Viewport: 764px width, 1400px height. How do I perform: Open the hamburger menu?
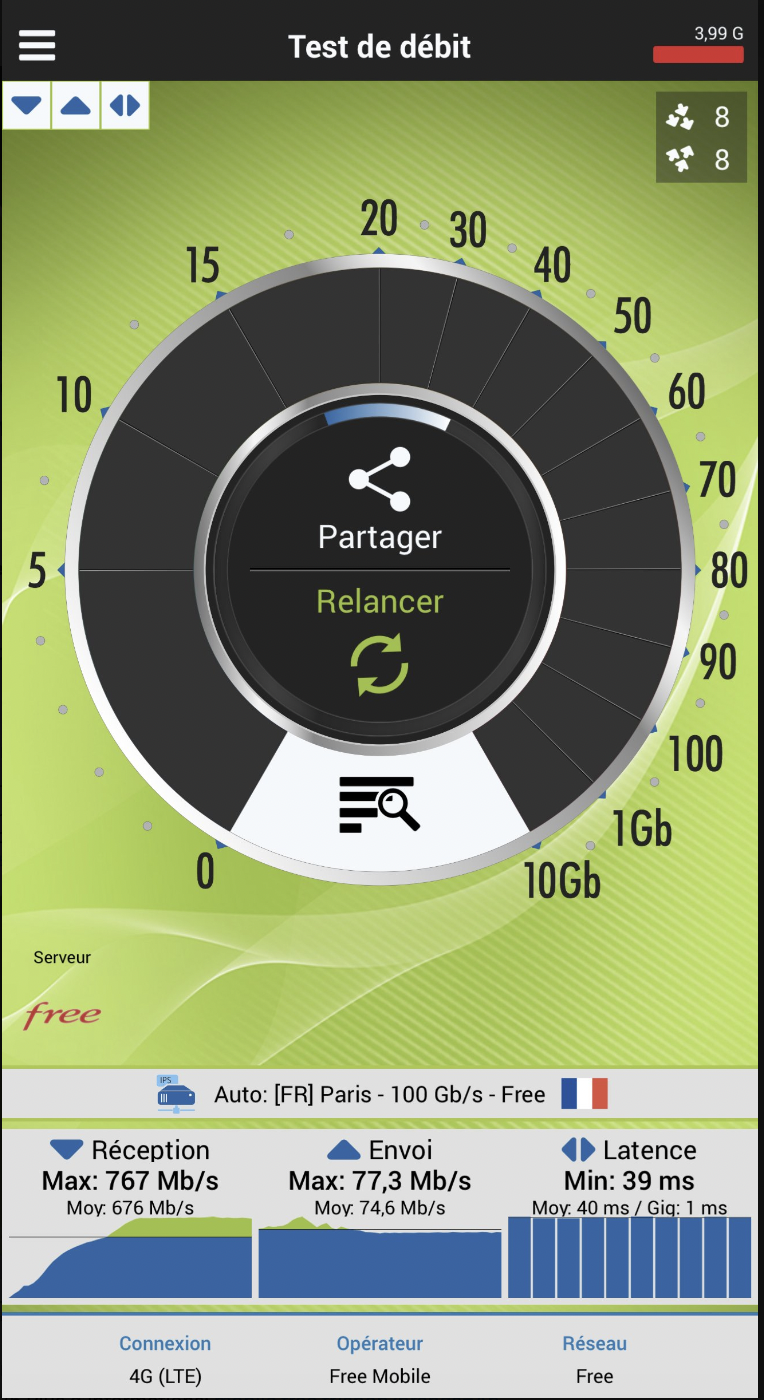(x=37, y=45)
